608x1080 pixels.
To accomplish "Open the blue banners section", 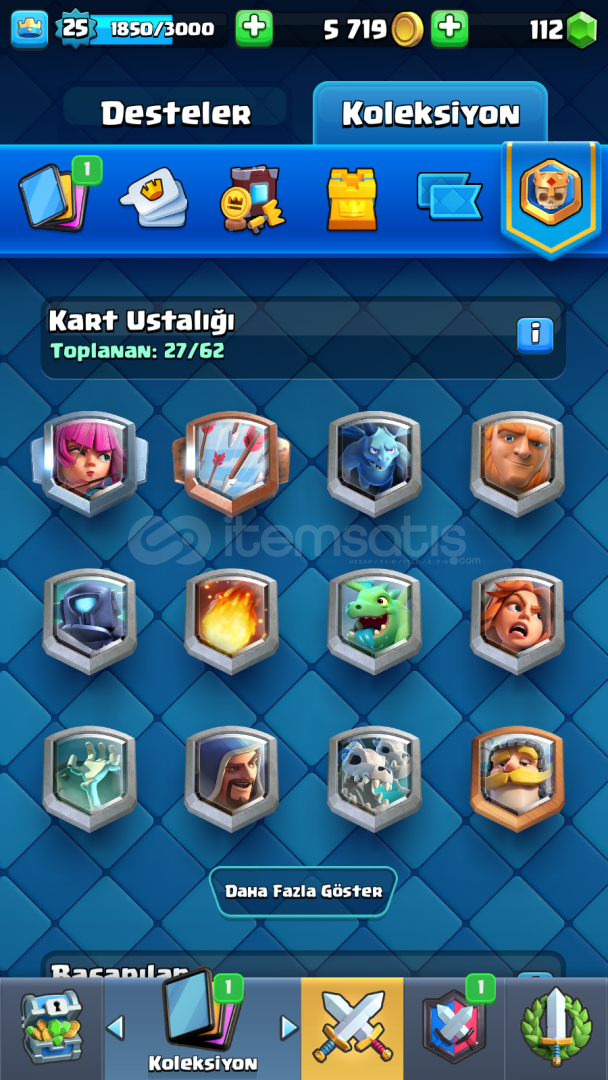I will [x=450, y=196].
